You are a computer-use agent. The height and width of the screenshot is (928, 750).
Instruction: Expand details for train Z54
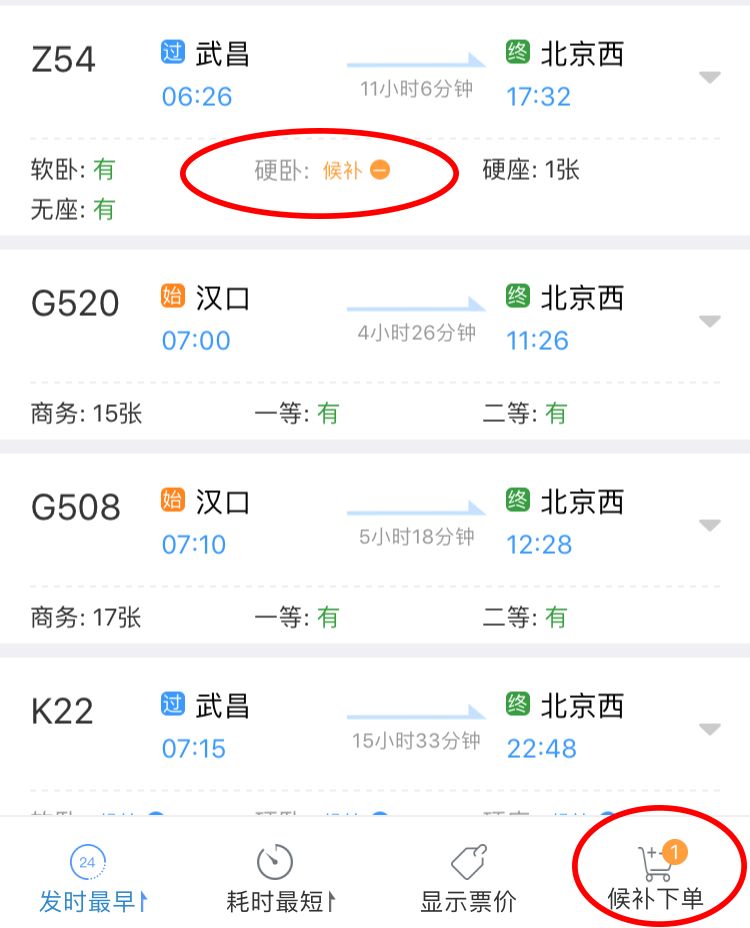(x=709, y=75)
